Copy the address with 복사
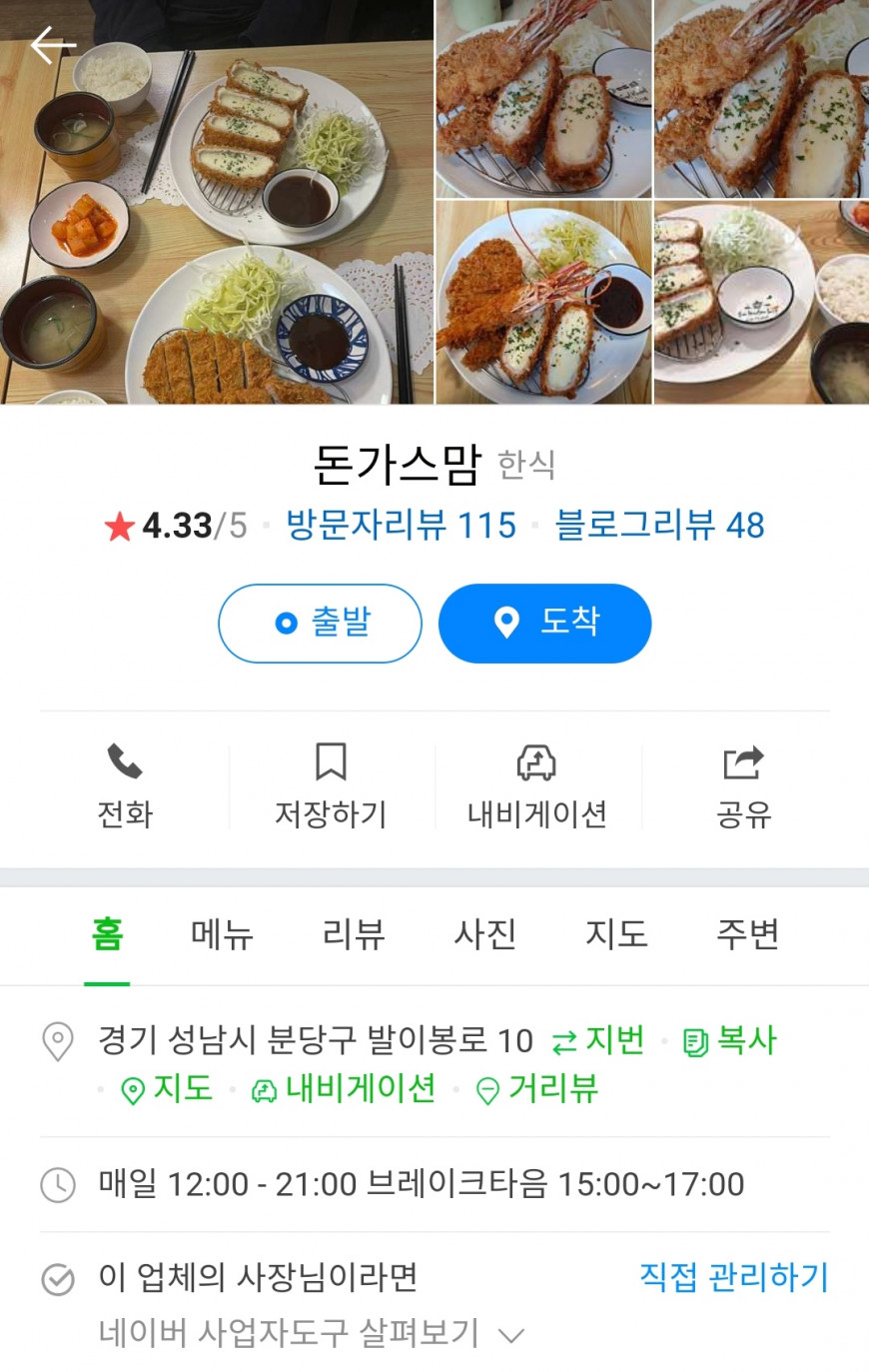The width and height of the screenshot is (869, 1372). tap(730, 1041)
